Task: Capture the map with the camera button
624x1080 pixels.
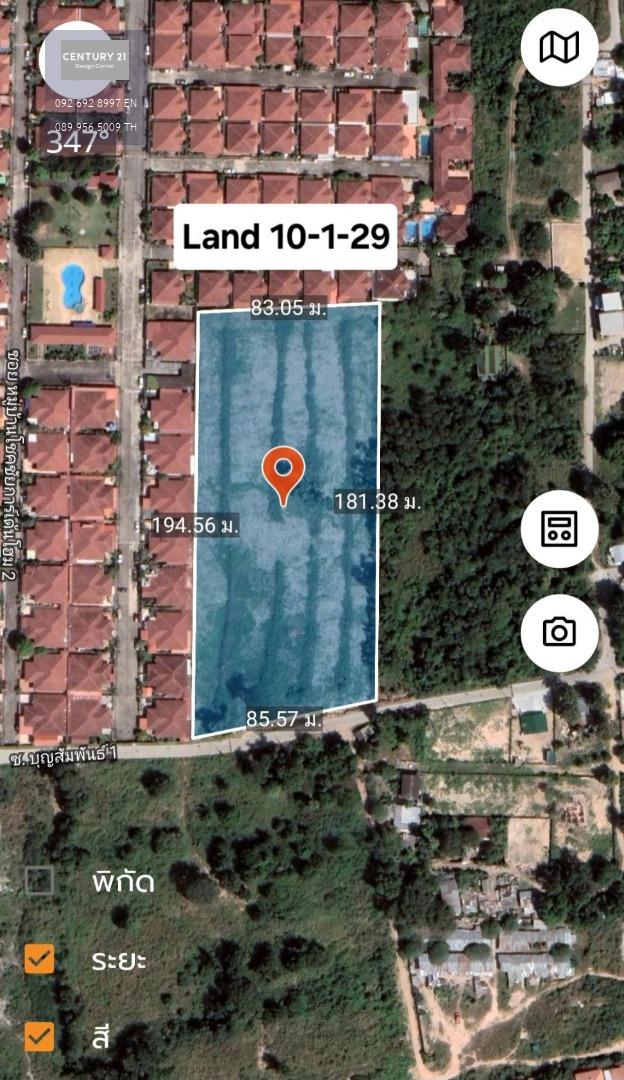Action: [x=559, y=632]
